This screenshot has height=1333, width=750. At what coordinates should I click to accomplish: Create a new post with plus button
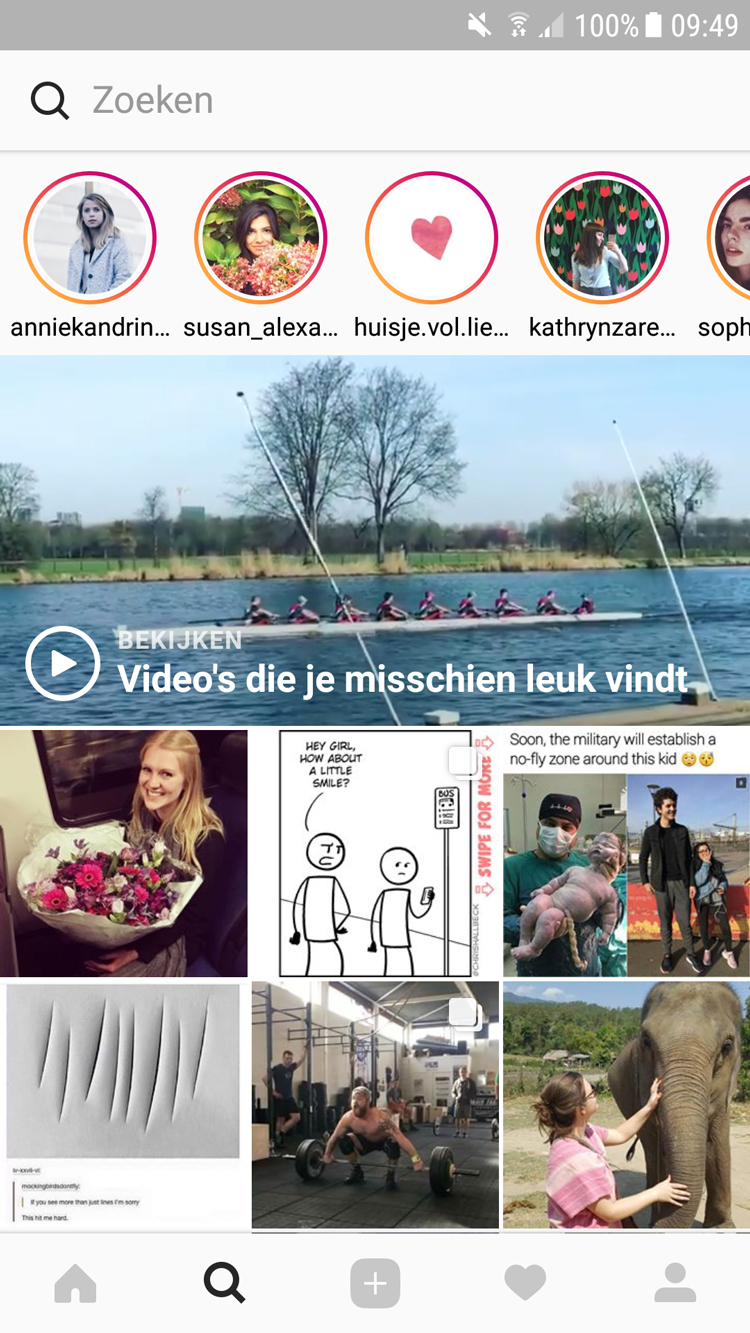[x=375, y=1283]
